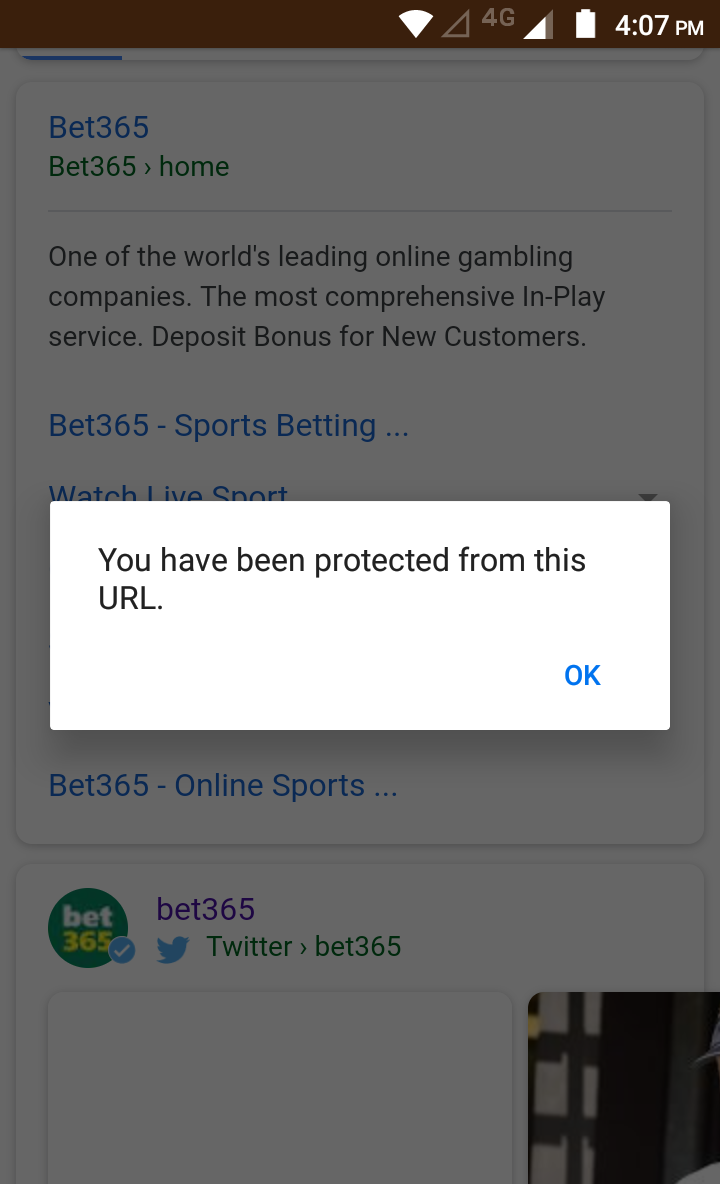Dismiss the dialog by tapping OK
This screenshot has height=1184, width=720.
click(582, 676)
